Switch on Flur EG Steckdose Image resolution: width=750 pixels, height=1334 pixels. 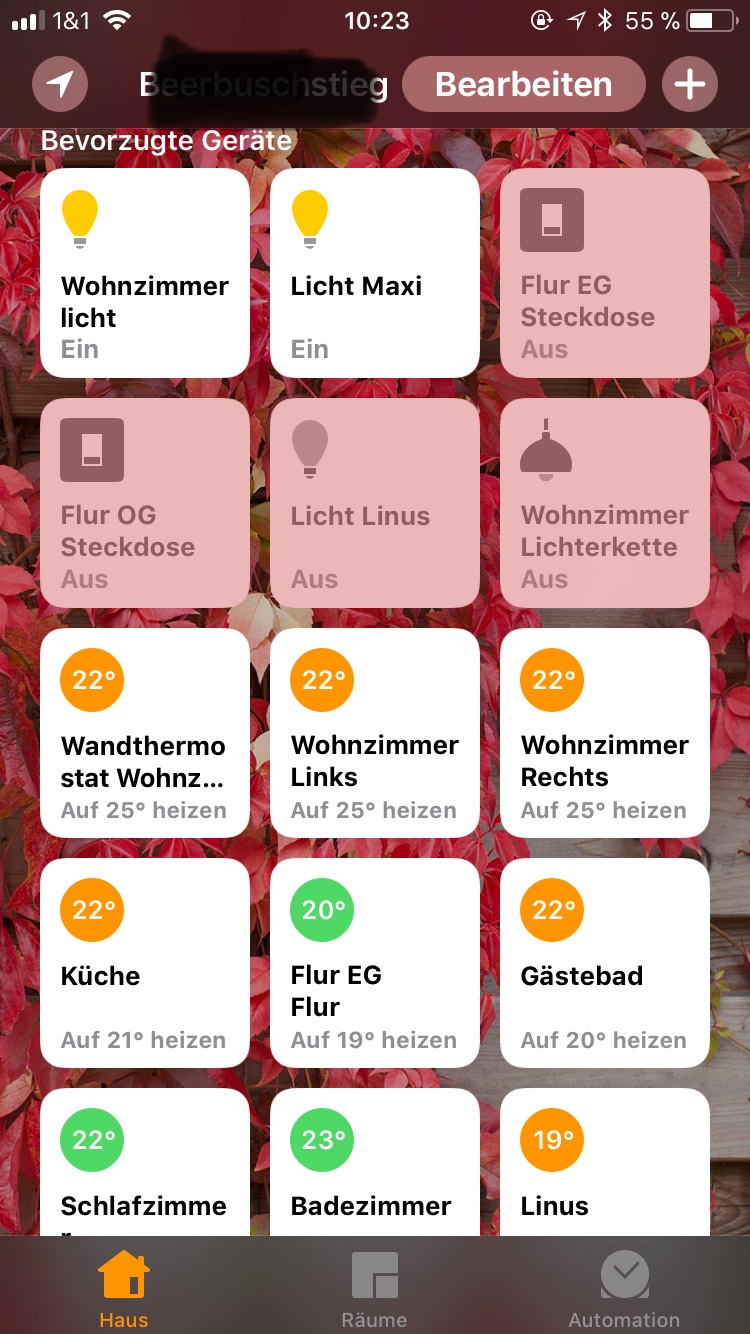[x=605, y=273]
